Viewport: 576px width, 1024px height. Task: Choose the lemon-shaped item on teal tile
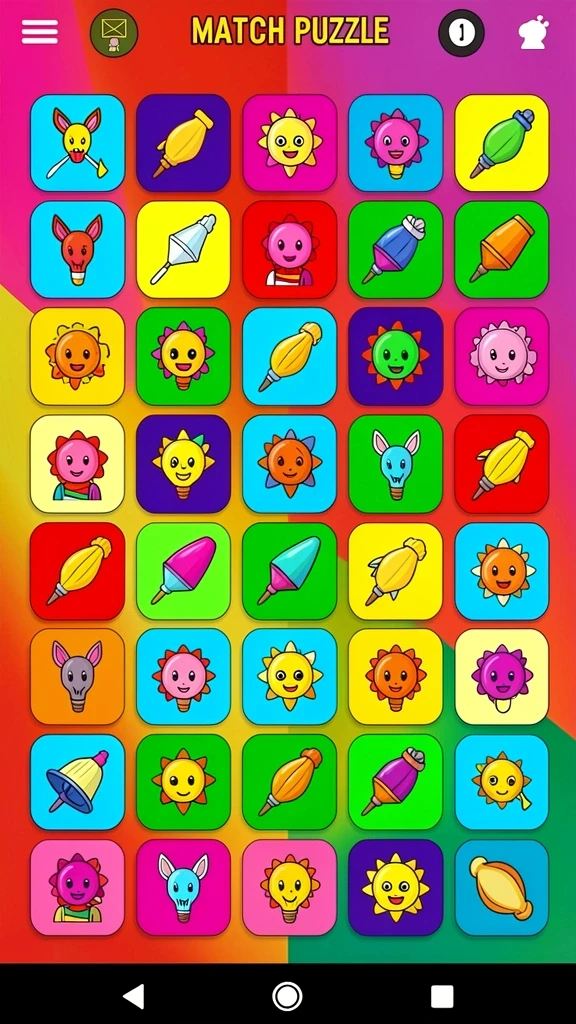(502, 888)
